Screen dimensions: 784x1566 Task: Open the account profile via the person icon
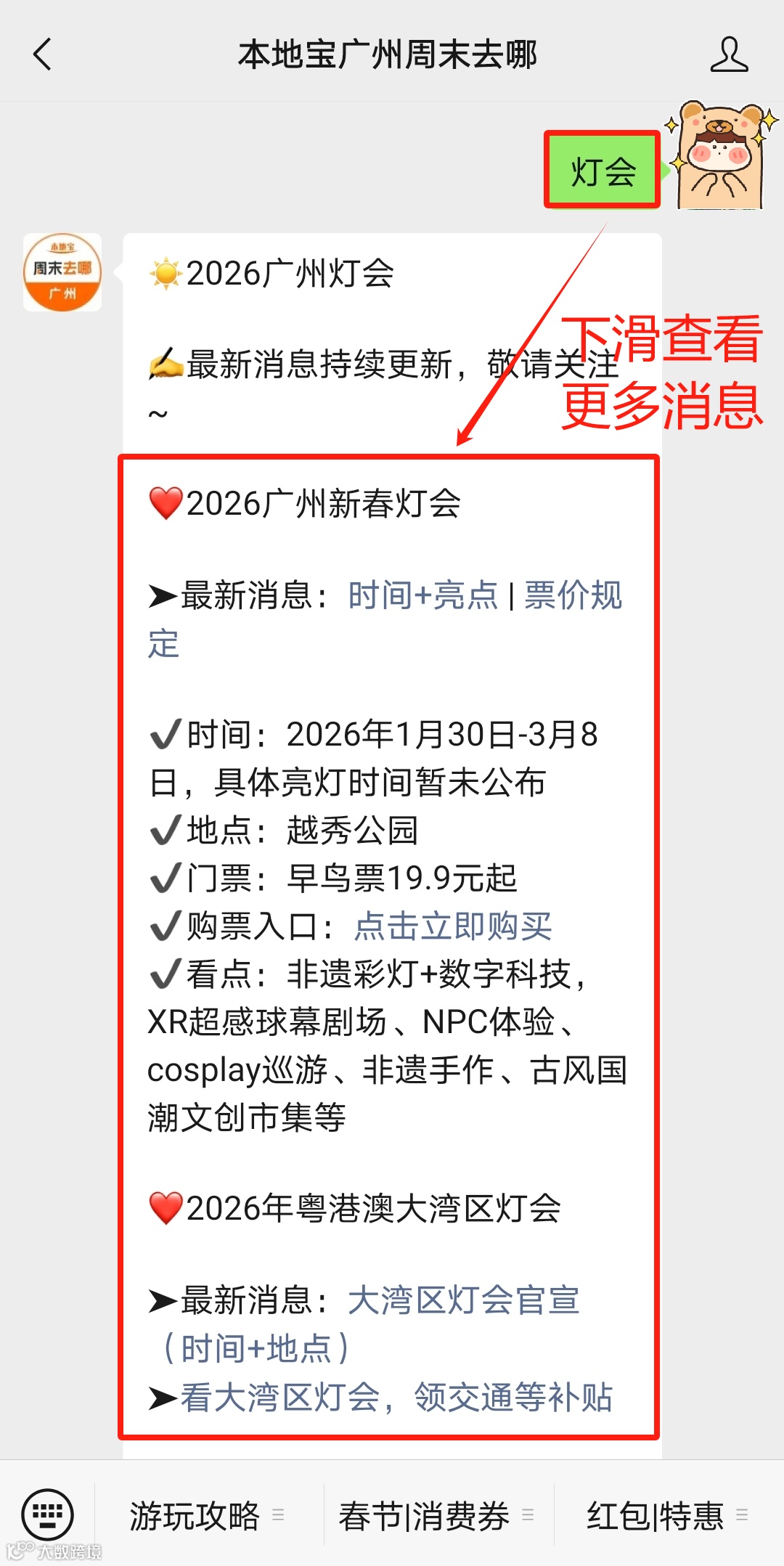pos(730,54)
